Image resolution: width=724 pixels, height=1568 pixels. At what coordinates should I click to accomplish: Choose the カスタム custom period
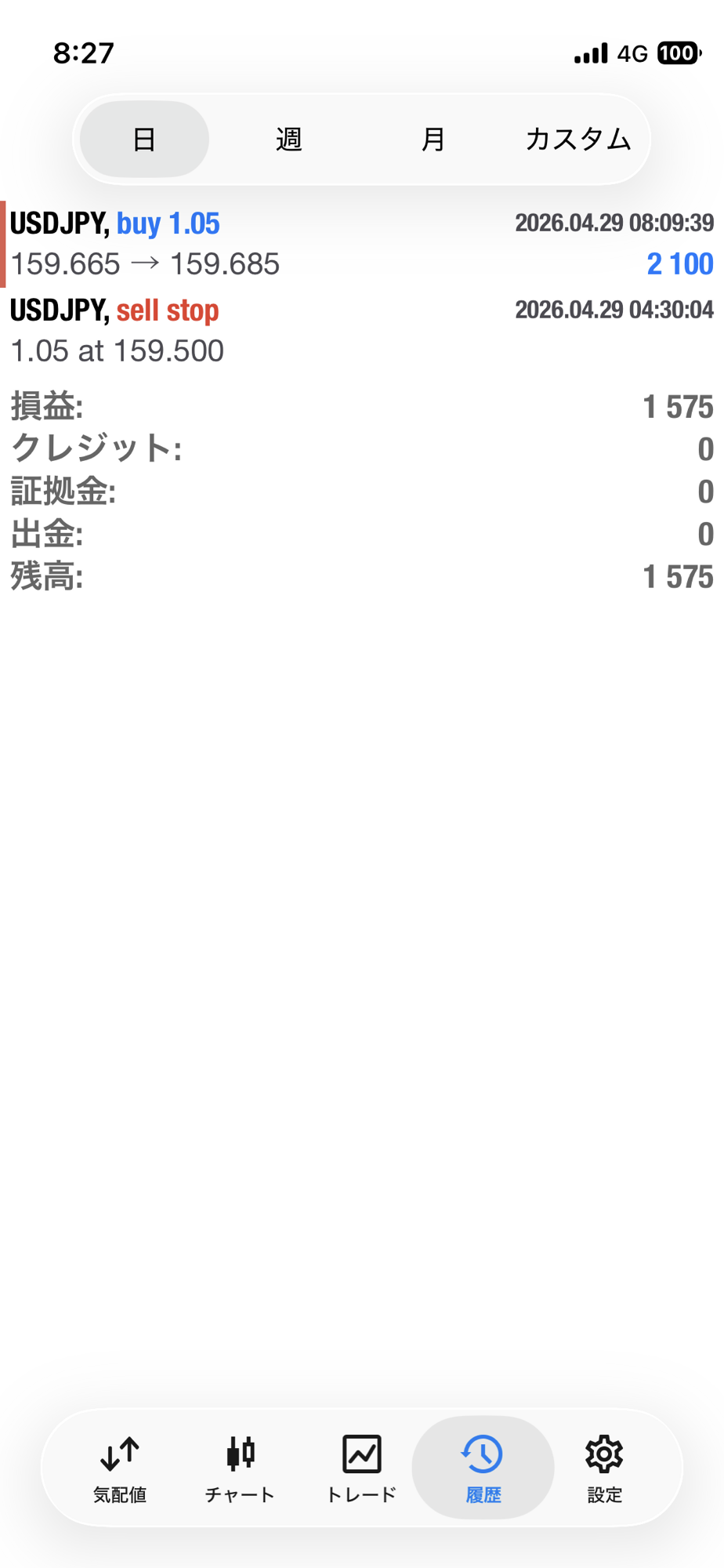pos(577,140)
